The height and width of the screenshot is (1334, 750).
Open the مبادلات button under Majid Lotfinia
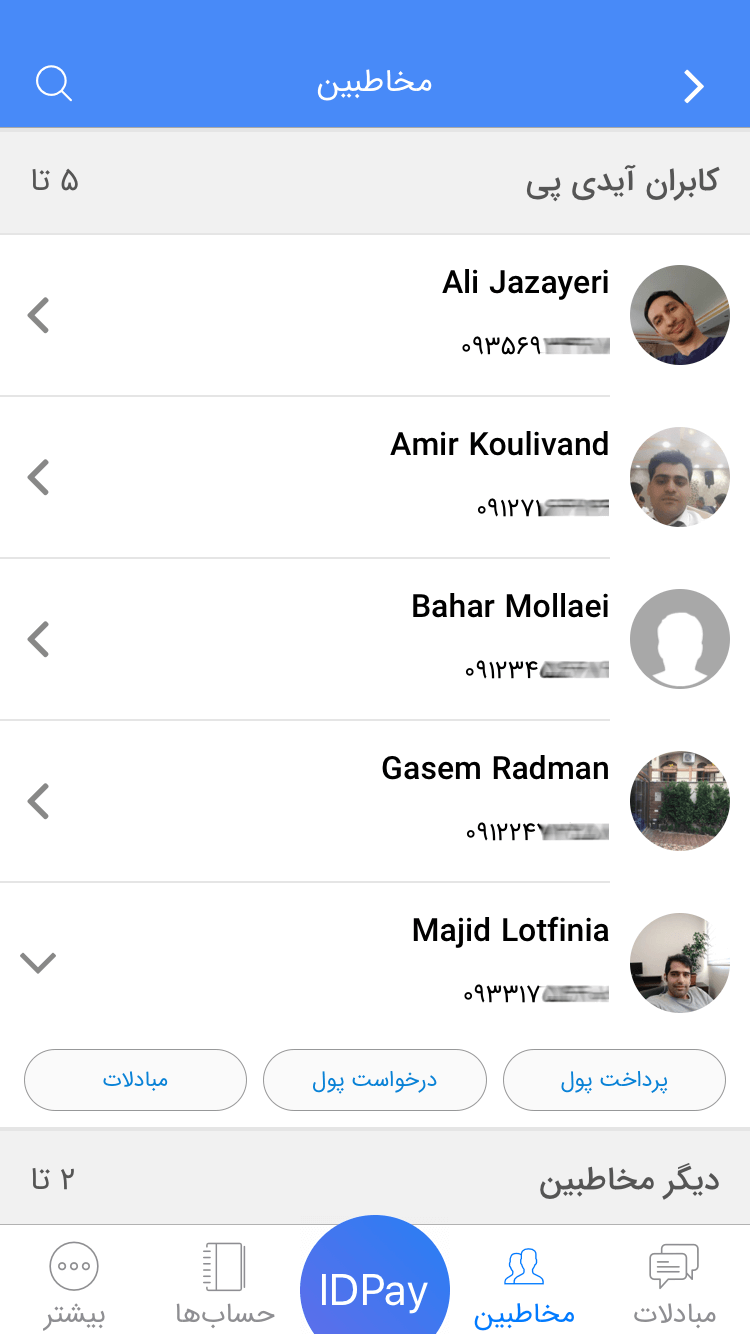(135, 1080)
